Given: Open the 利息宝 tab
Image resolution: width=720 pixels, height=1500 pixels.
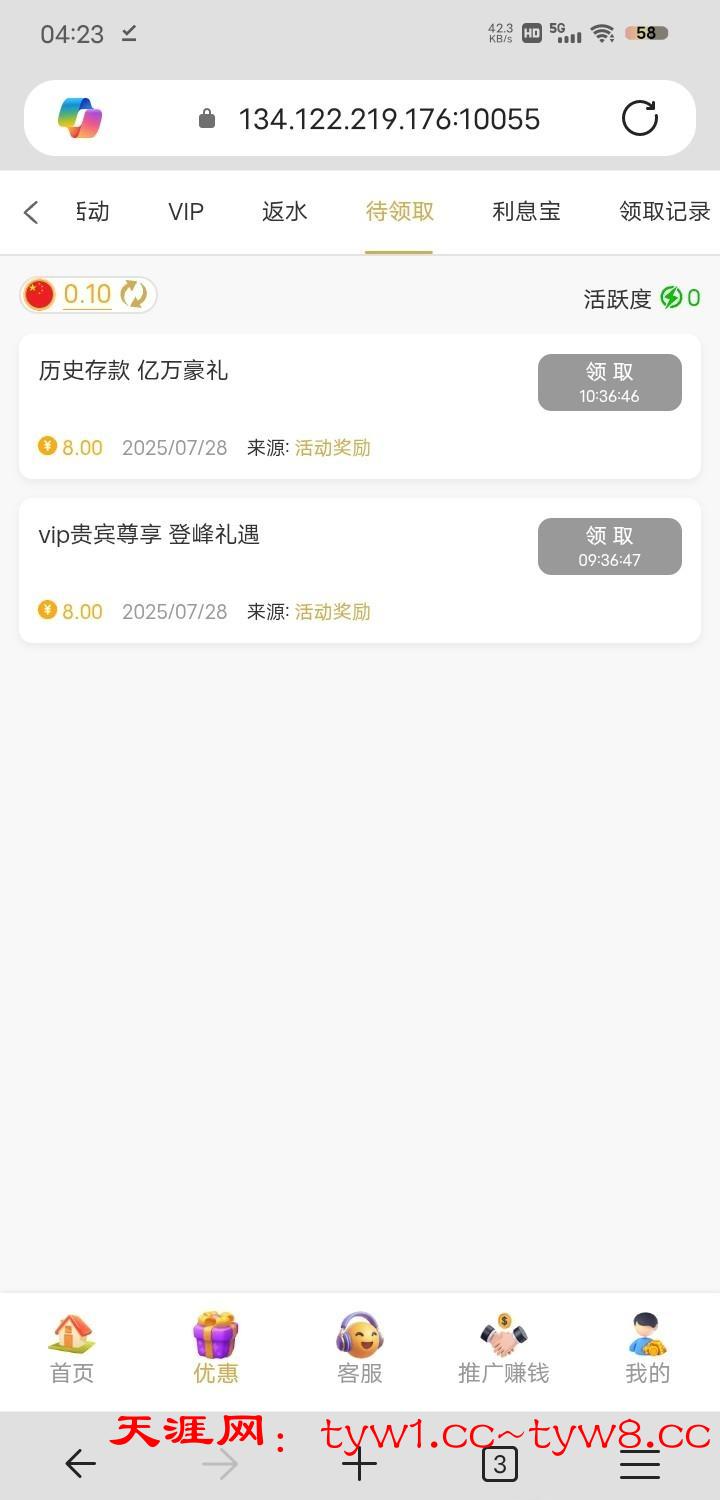Looking at the screenshot, I should pos(526,212).
